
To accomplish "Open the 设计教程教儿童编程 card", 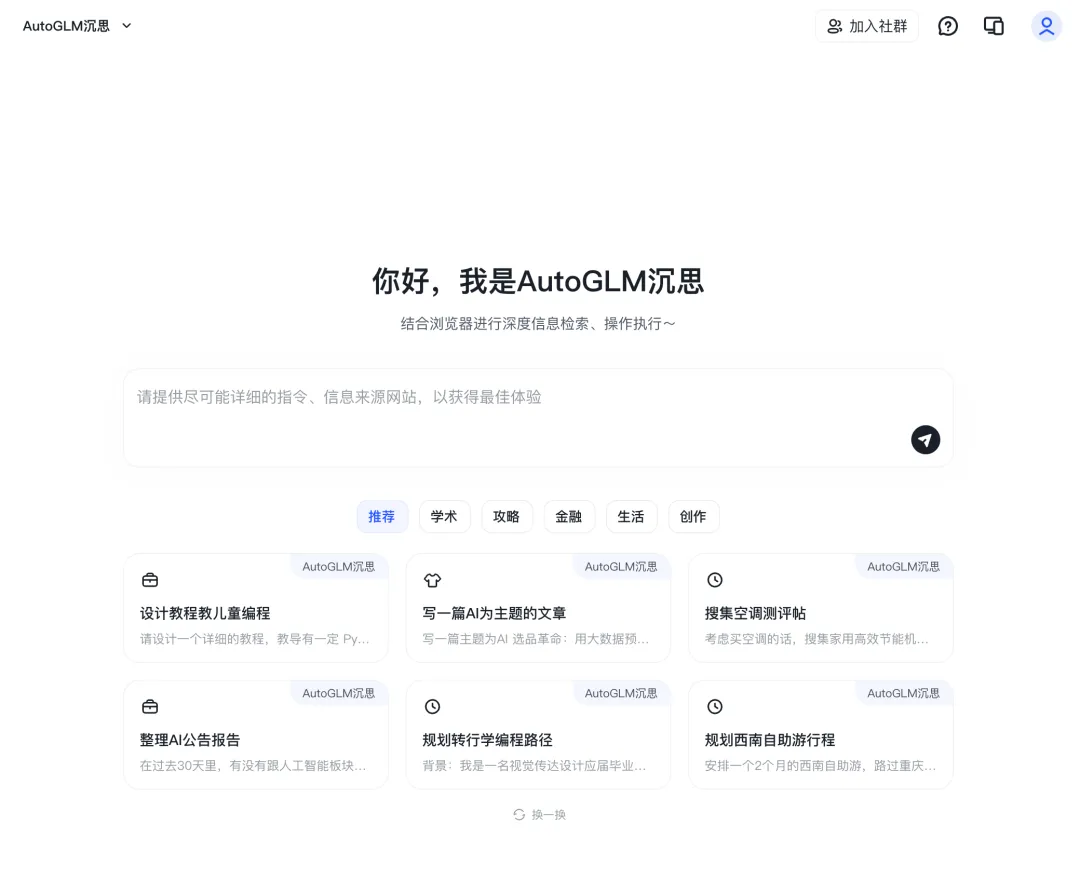I will pos(255,612).
